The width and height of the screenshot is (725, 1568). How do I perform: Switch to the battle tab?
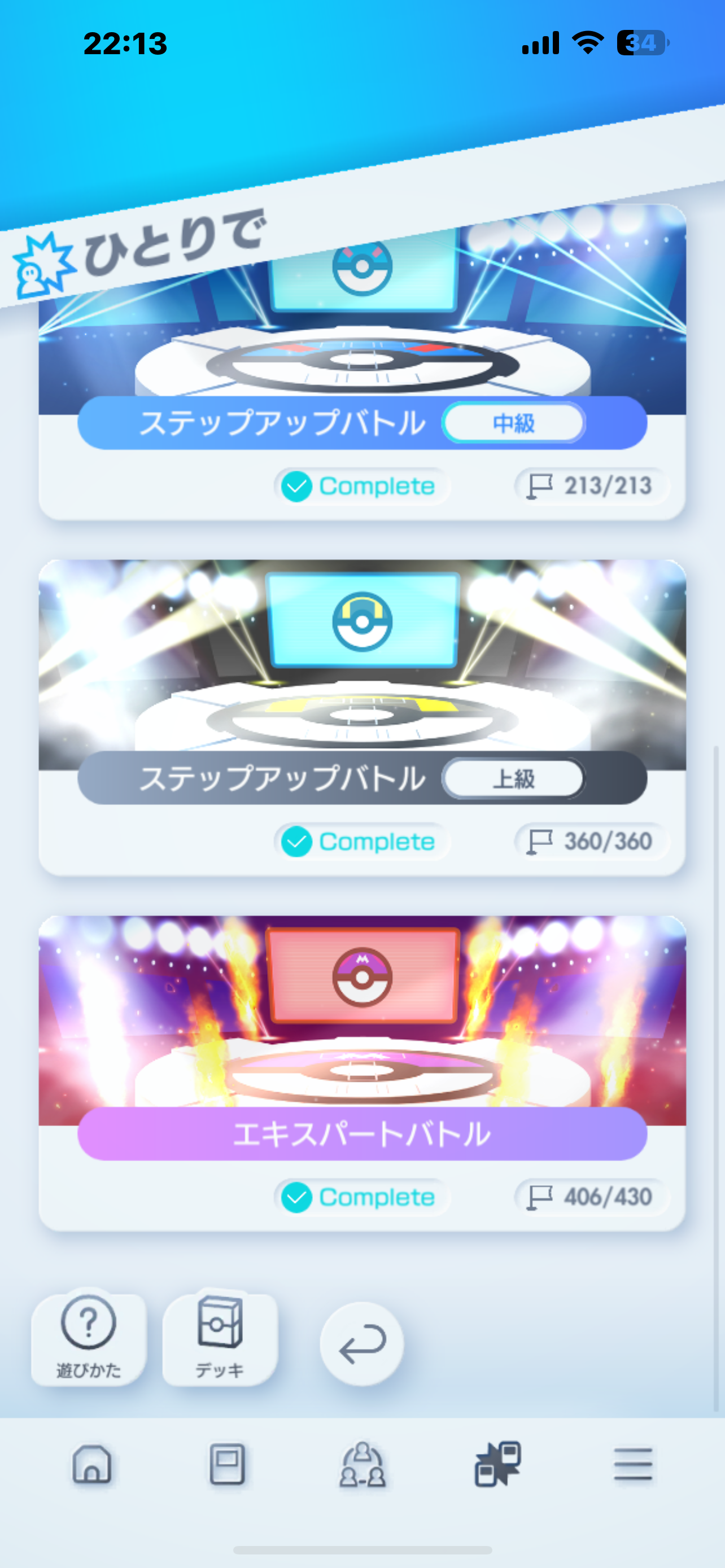(497, 1465)
